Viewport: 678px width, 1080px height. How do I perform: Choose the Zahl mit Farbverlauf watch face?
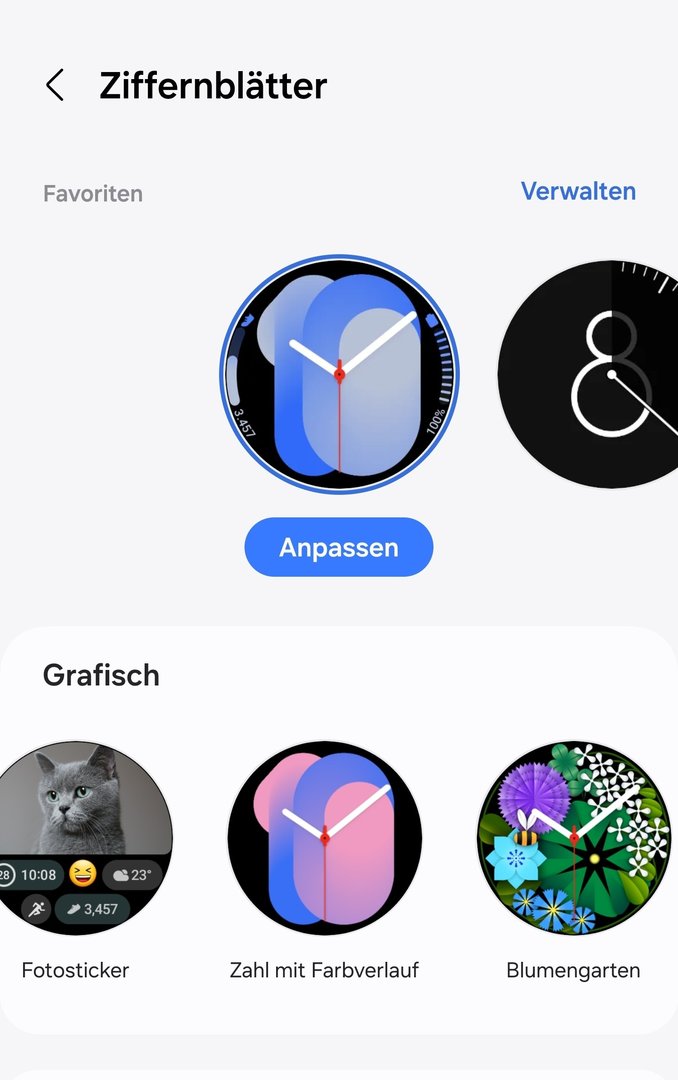(x=324, y=838)
